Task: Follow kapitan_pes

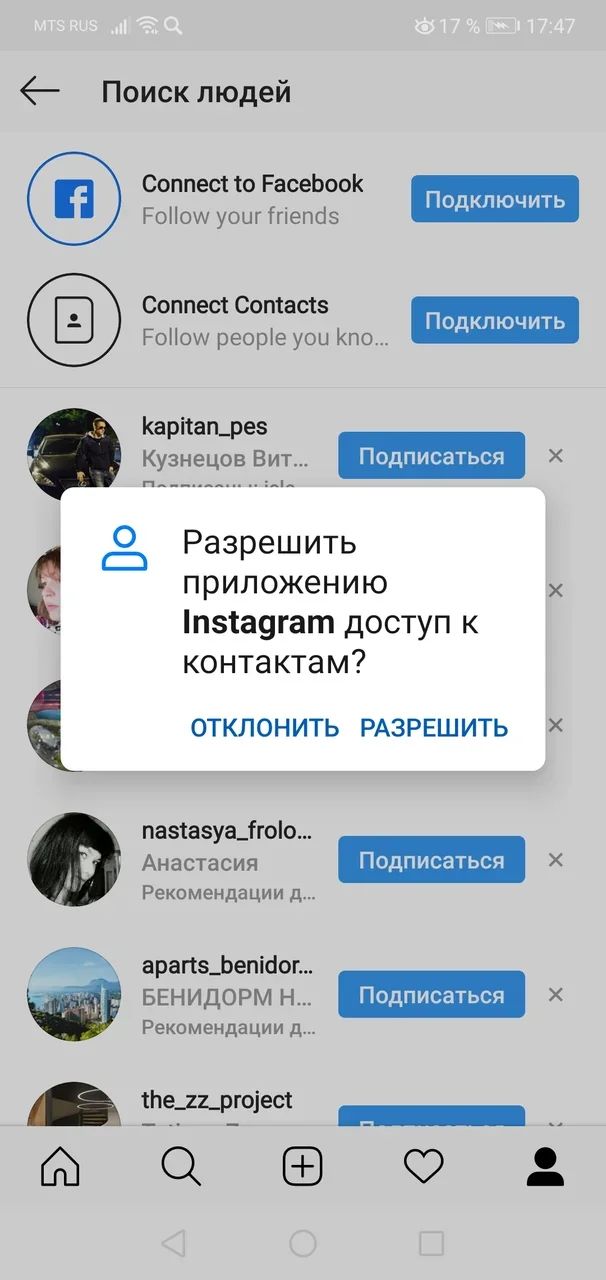Action: point(431,456)
